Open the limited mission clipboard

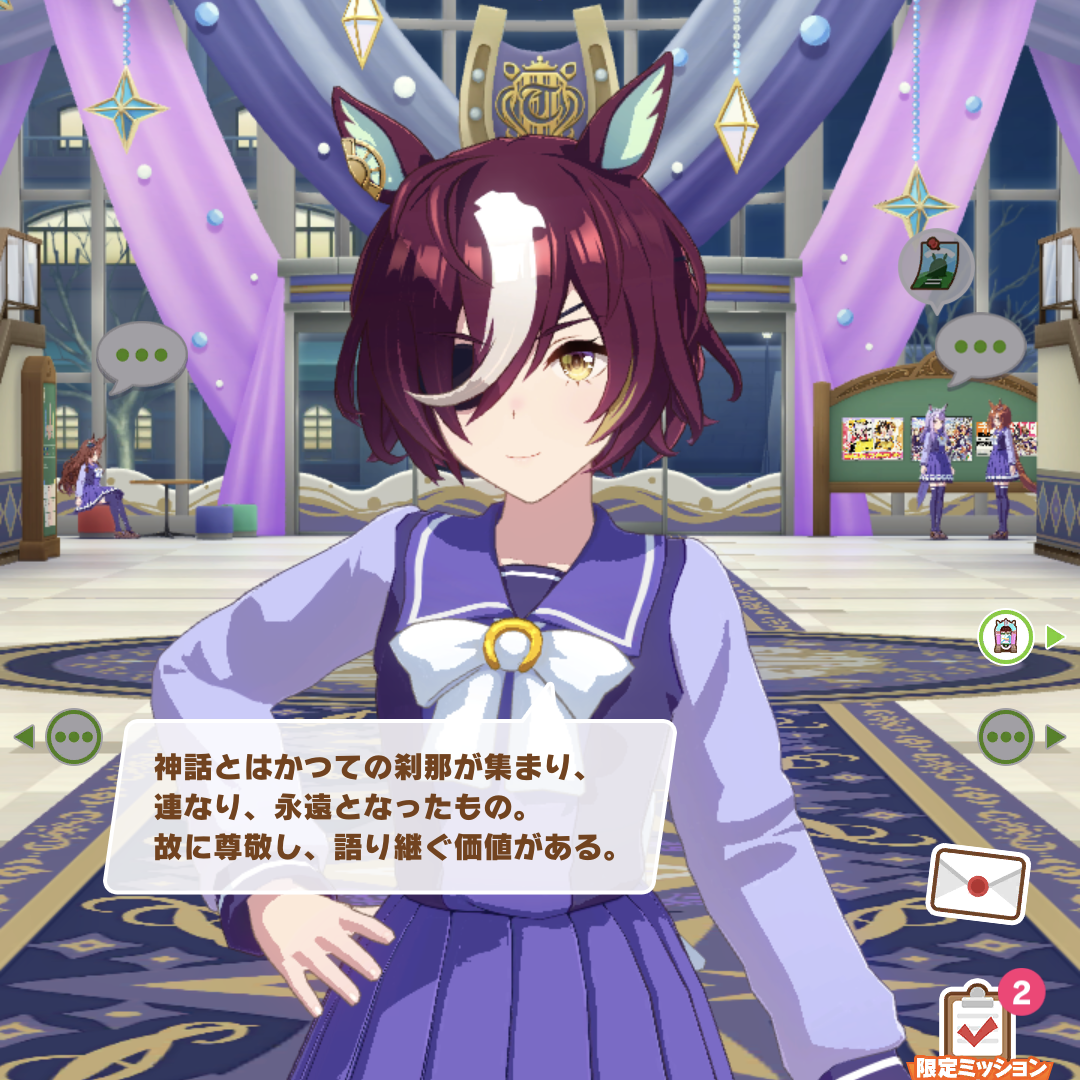click(978, 1028)
